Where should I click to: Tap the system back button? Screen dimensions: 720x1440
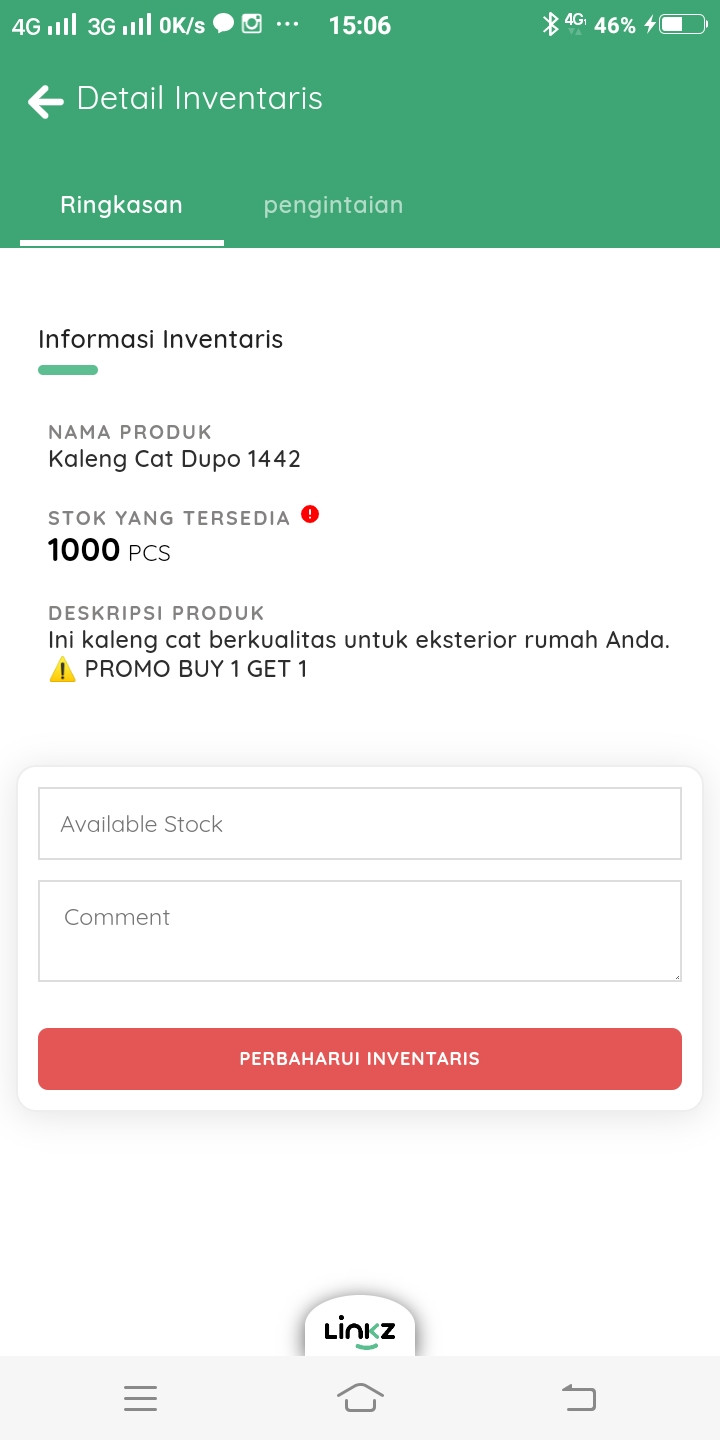tap(579, 1397)
